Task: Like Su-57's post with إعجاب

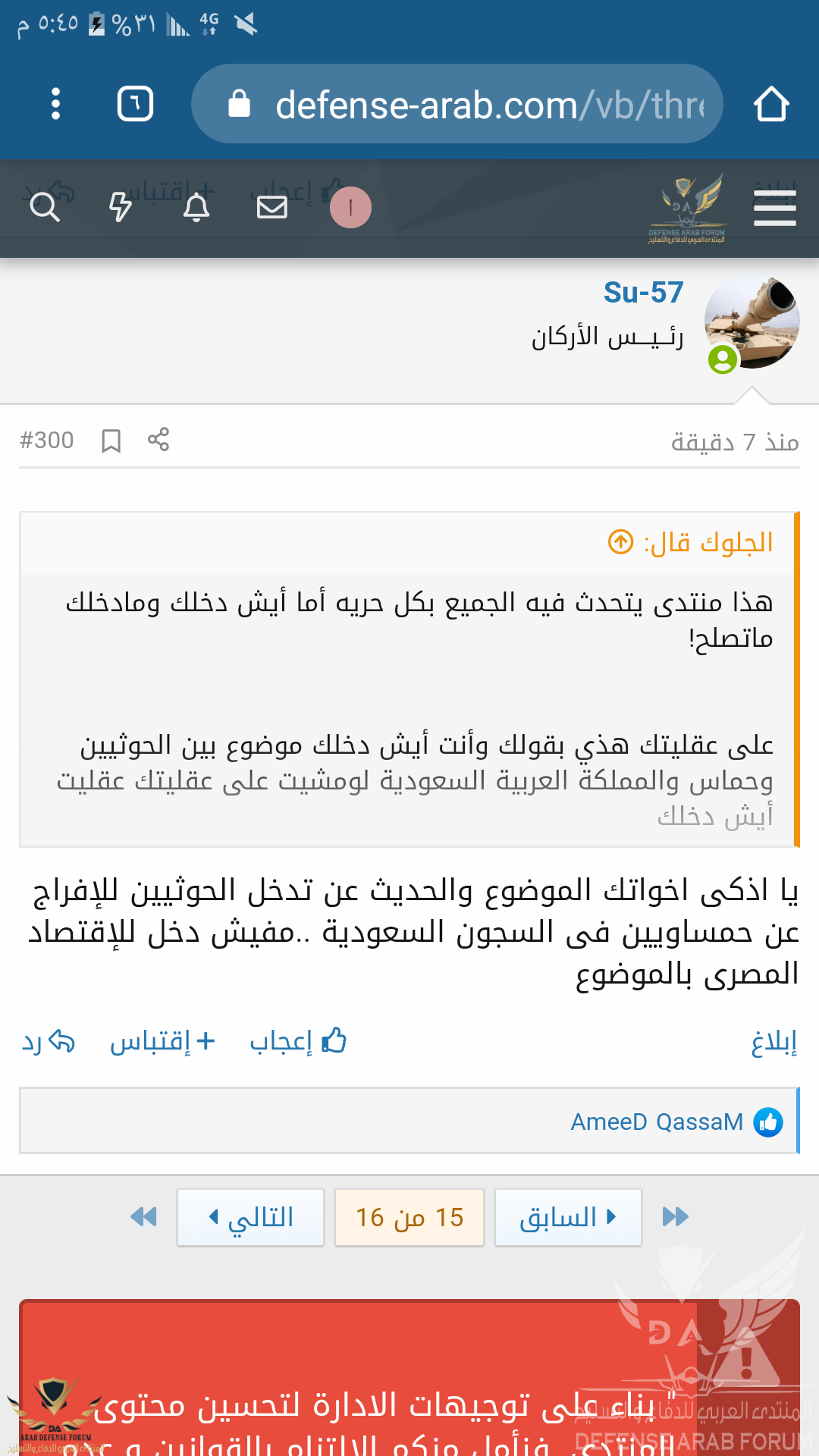Action: (298, 1043)
